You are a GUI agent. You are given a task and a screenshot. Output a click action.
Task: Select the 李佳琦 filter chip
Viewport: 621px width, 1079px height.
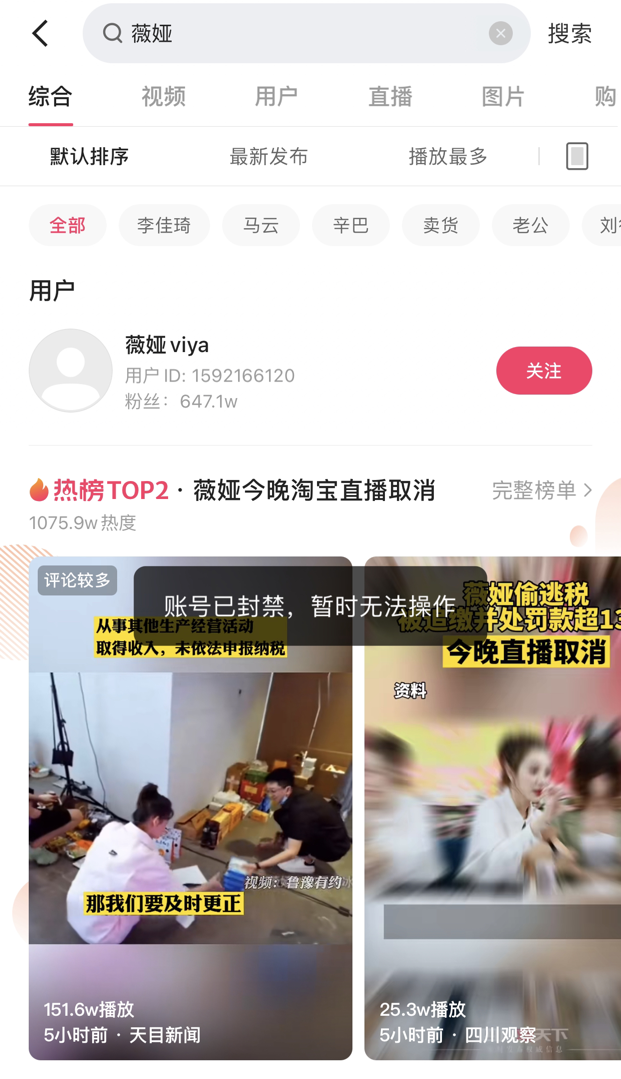[164, 226]
